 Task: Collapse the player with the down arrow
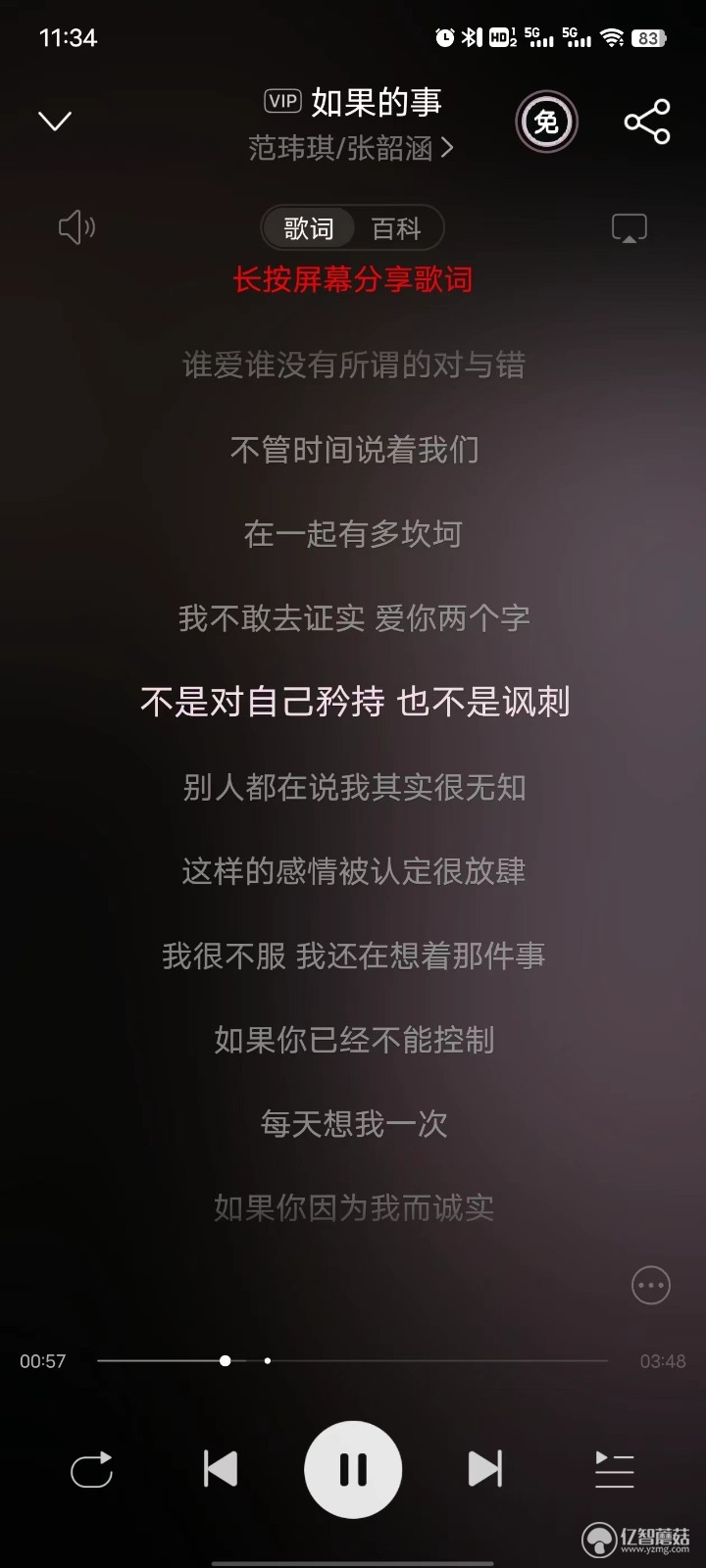(55, 121)
